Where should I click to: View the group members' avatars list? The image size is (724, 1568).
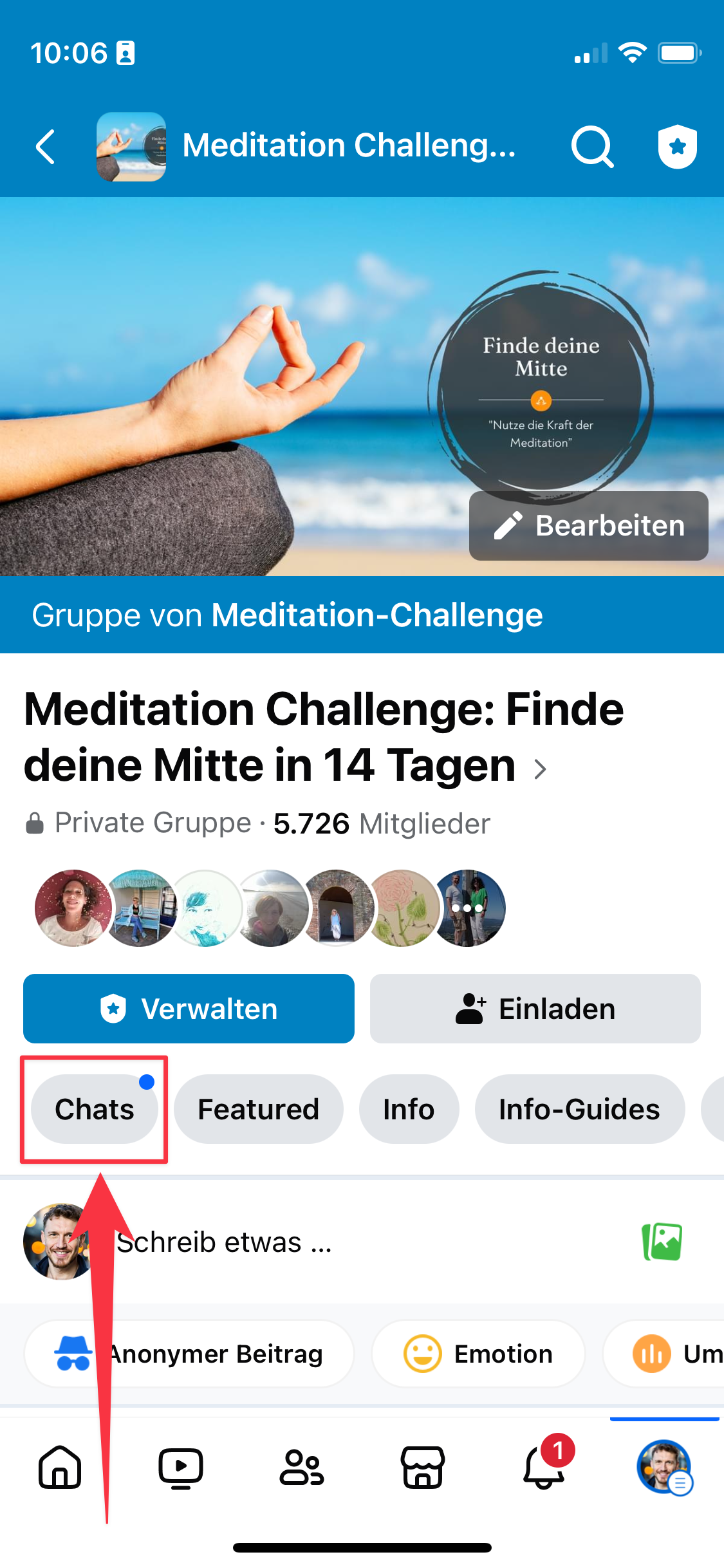tap(270, 908)
